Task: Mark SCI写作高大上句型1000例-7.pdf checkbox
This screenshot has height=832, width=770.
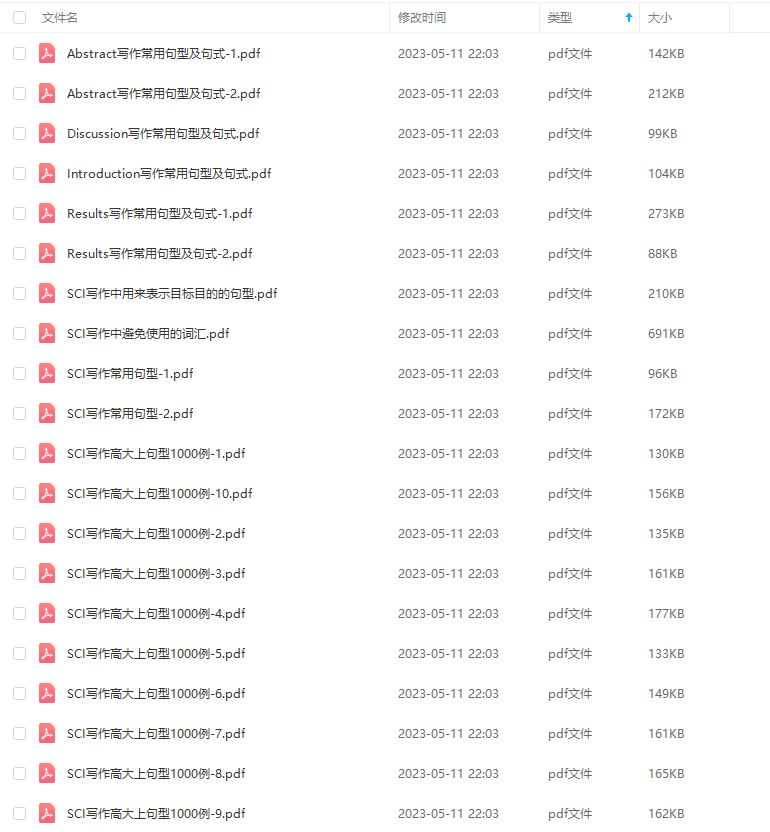Action: point(19,734)
